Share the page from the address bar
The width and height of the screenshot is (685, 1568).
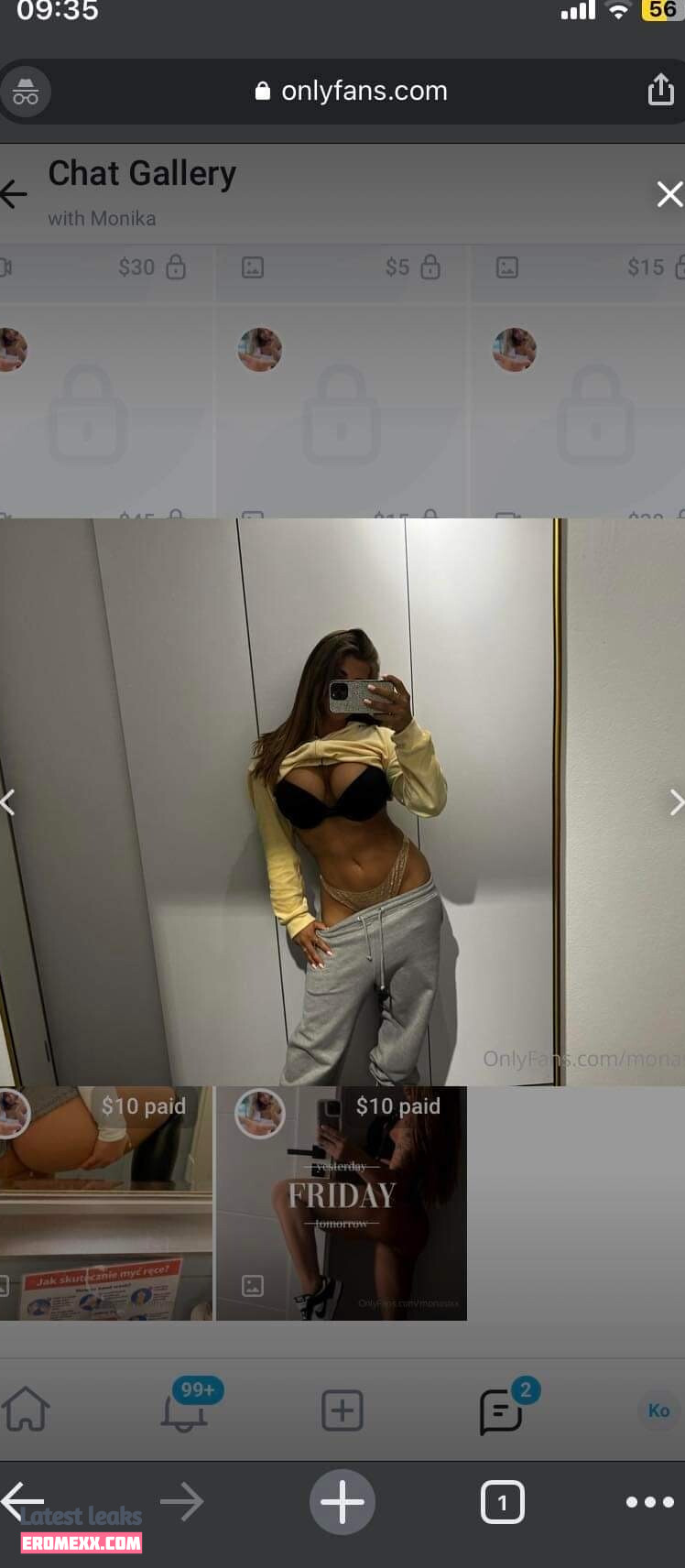660,90
